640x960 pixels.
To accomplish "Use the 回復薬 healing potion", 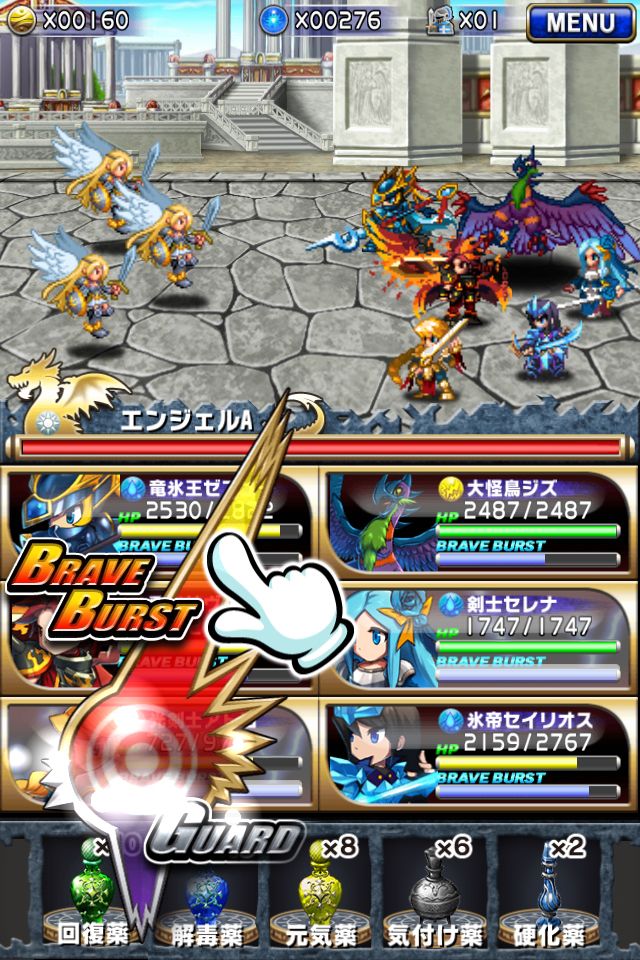I will [x=91, y=892].
